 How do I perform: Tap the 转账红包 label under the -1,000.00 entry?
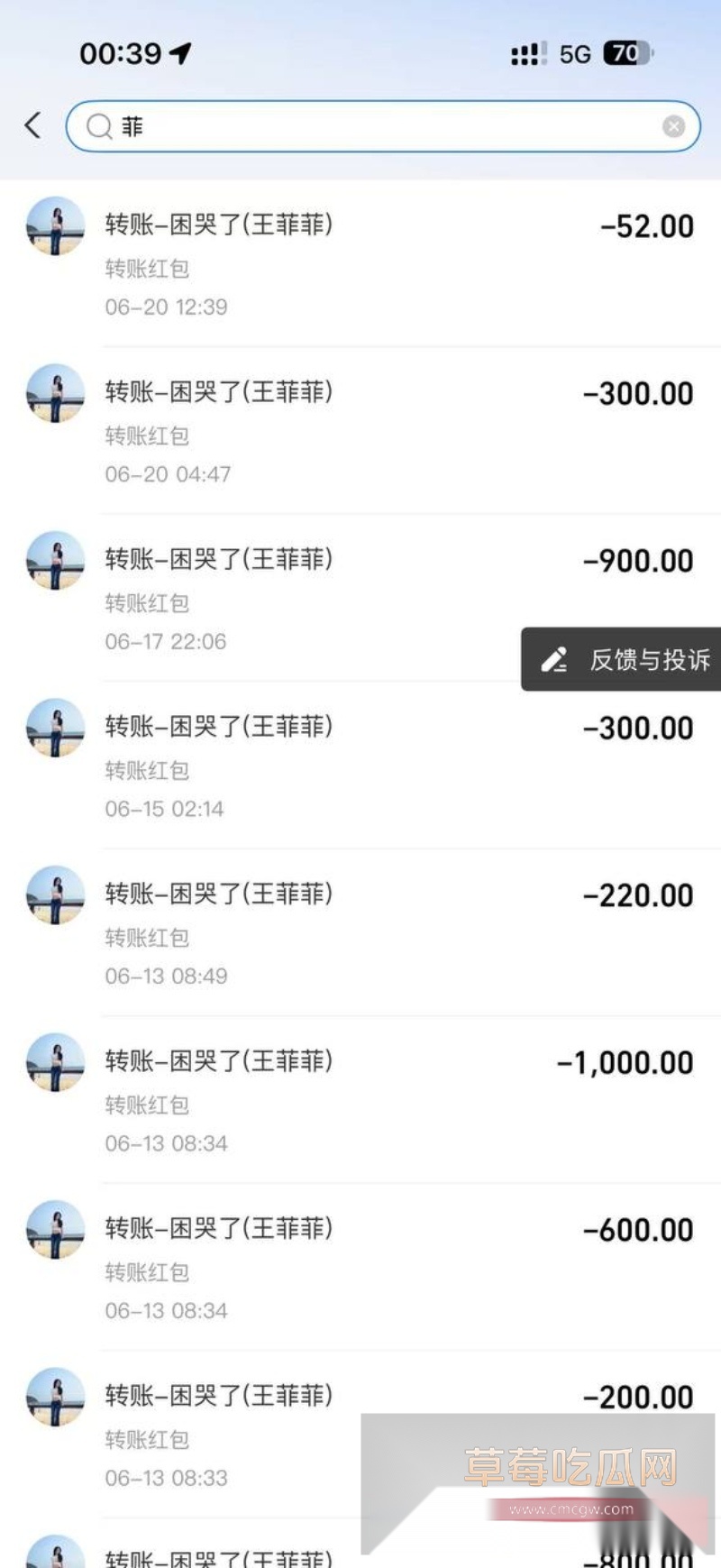(147, 1105)
